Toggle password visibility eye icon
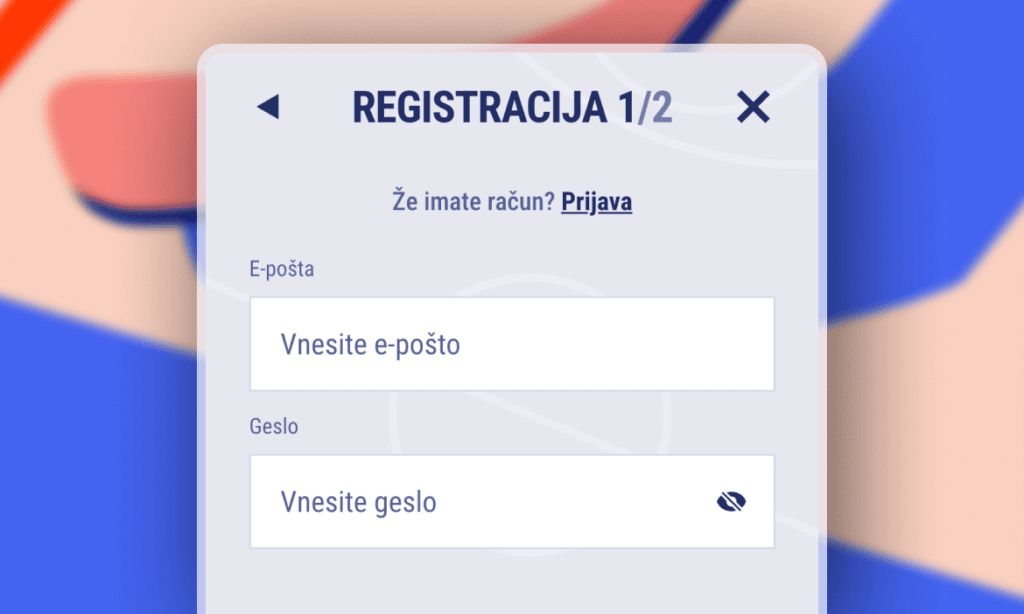 tap(732, 502)
